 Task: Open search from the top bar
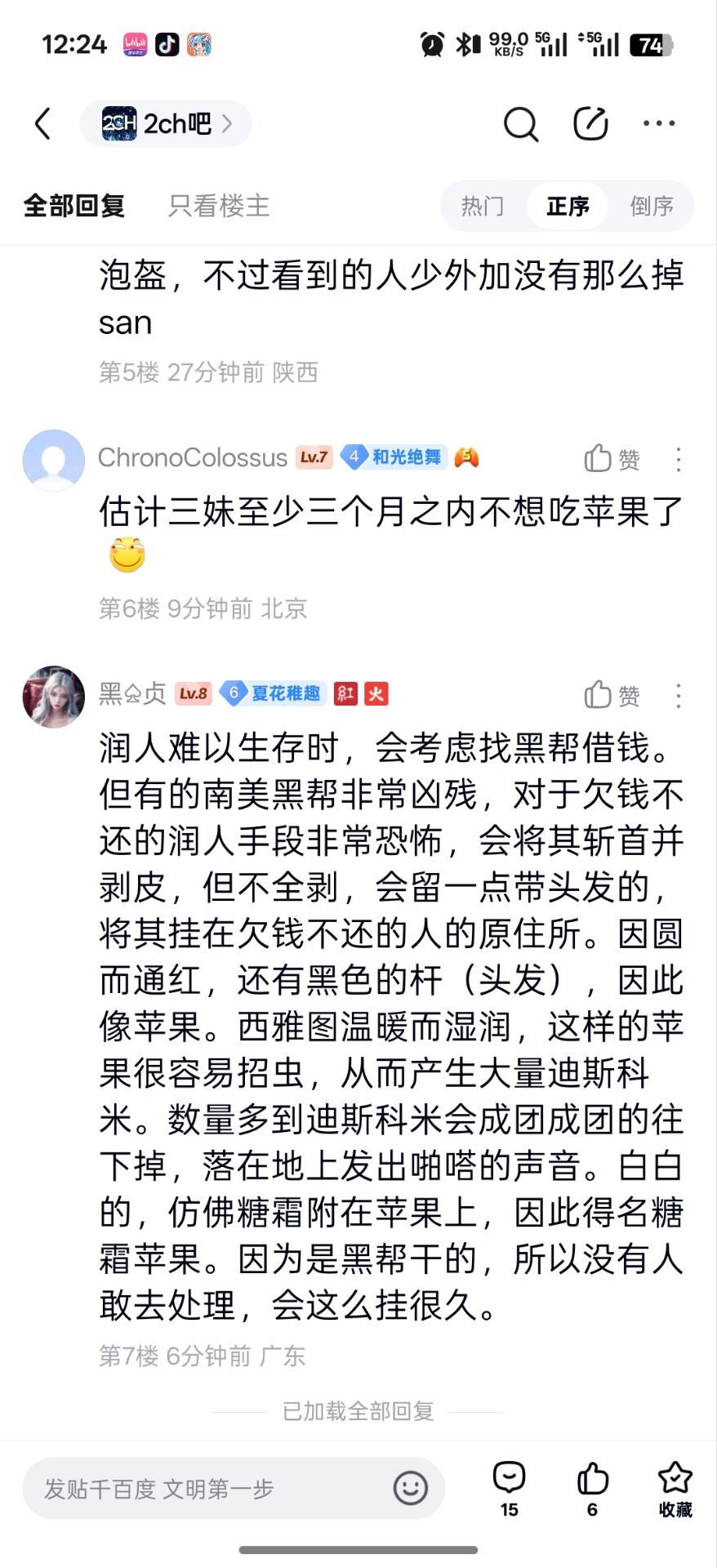point(520,124)
